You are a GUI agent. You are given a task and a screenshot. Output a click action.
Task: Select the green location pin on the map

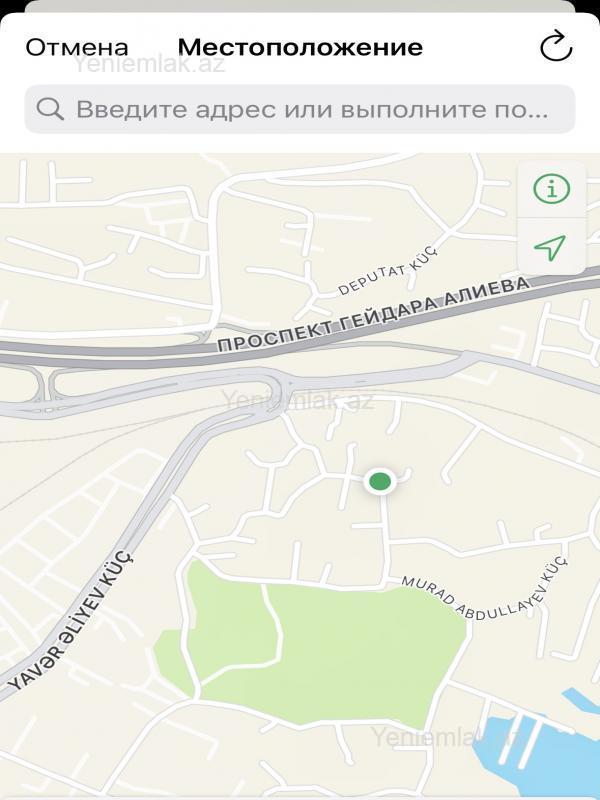[379, 481]
